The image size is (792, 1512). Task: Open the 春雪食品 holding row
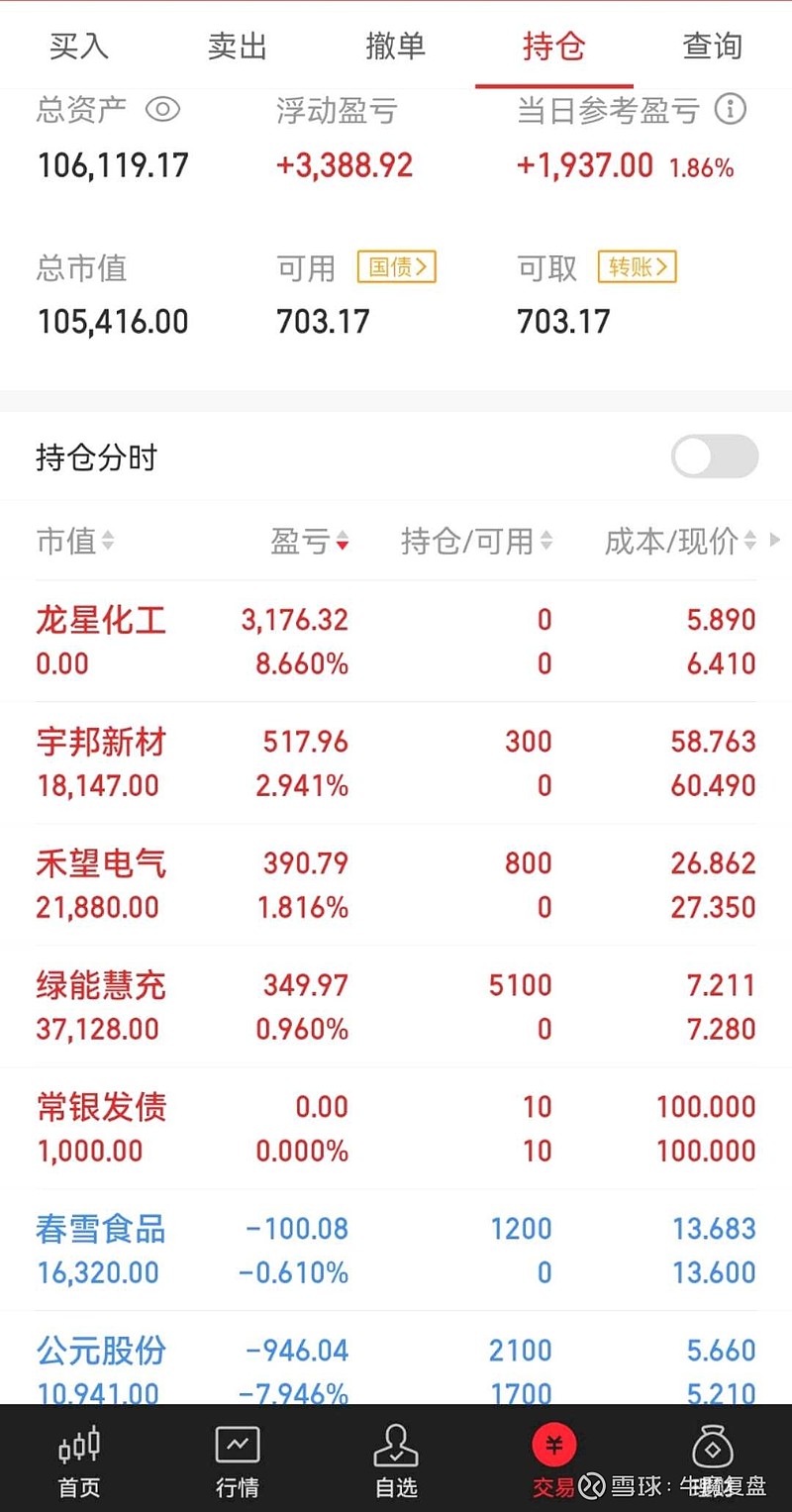point(396,1251)
